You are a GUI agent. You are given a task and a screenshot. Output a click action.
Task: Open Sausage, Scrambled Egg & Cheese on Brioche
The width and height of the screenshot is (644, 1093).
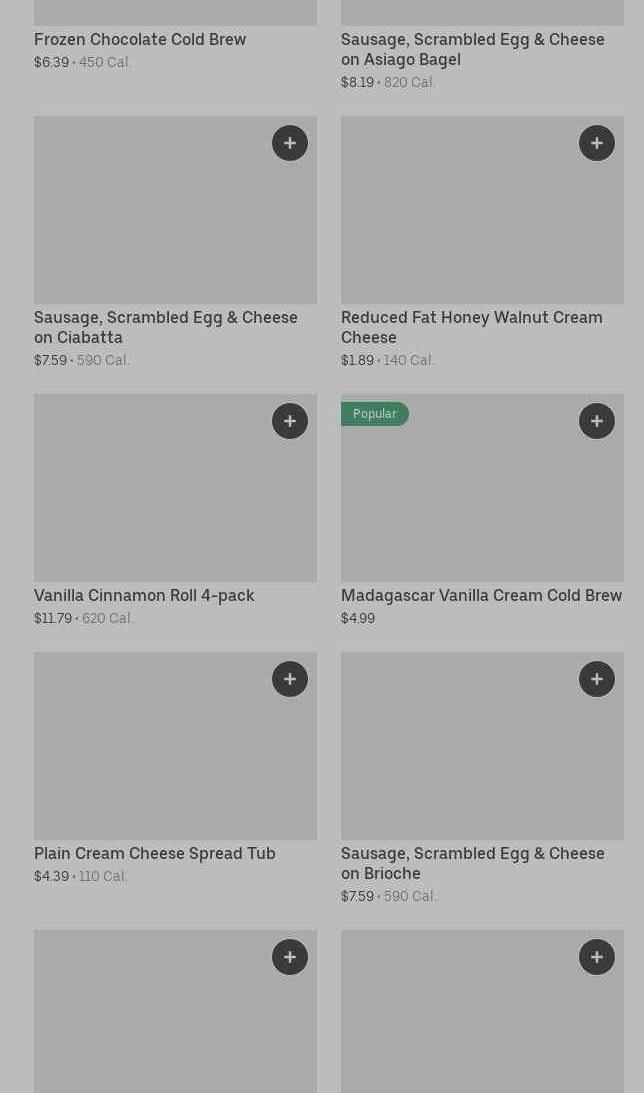click(x=472, y=862)
